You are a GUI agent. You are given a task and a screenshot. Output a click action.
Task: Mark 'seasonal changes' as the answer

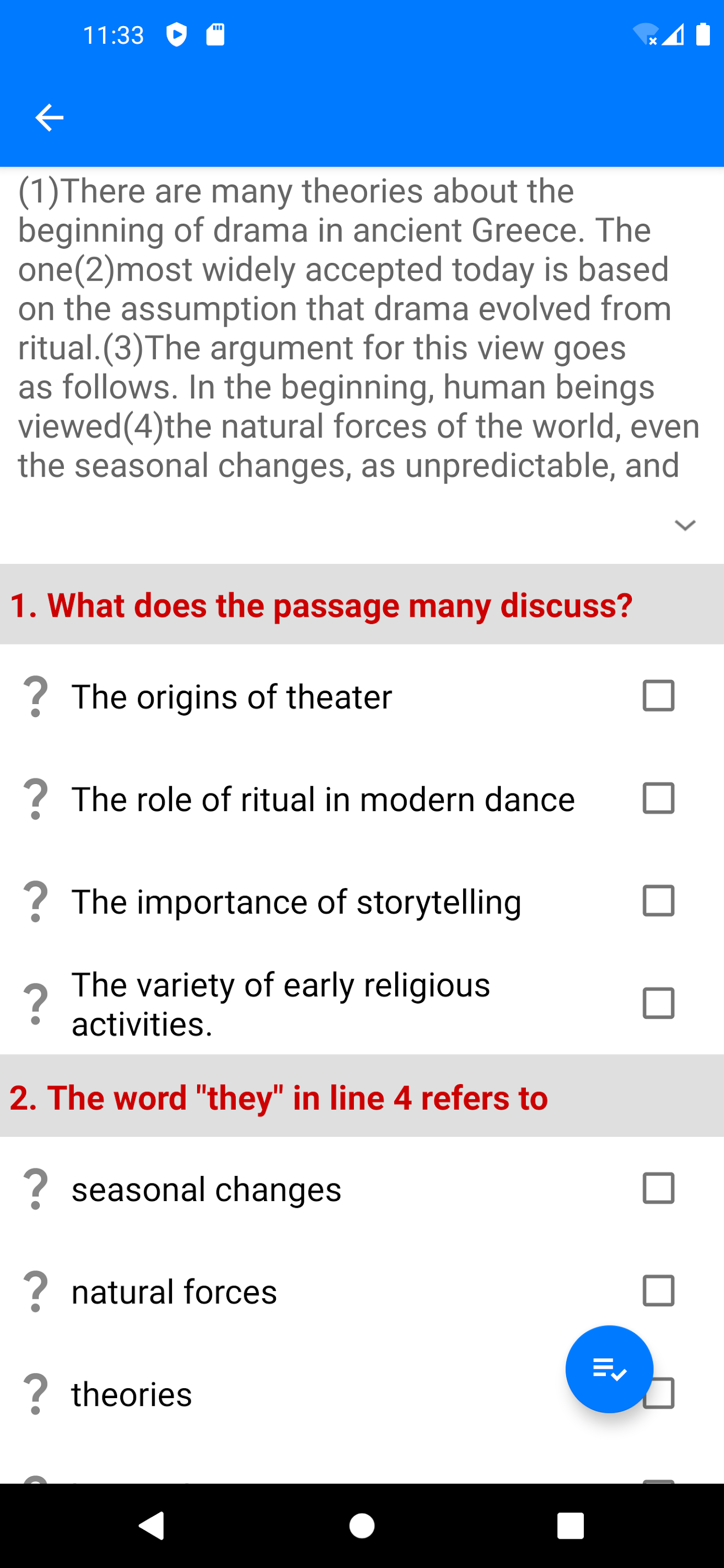(658, 1189)
